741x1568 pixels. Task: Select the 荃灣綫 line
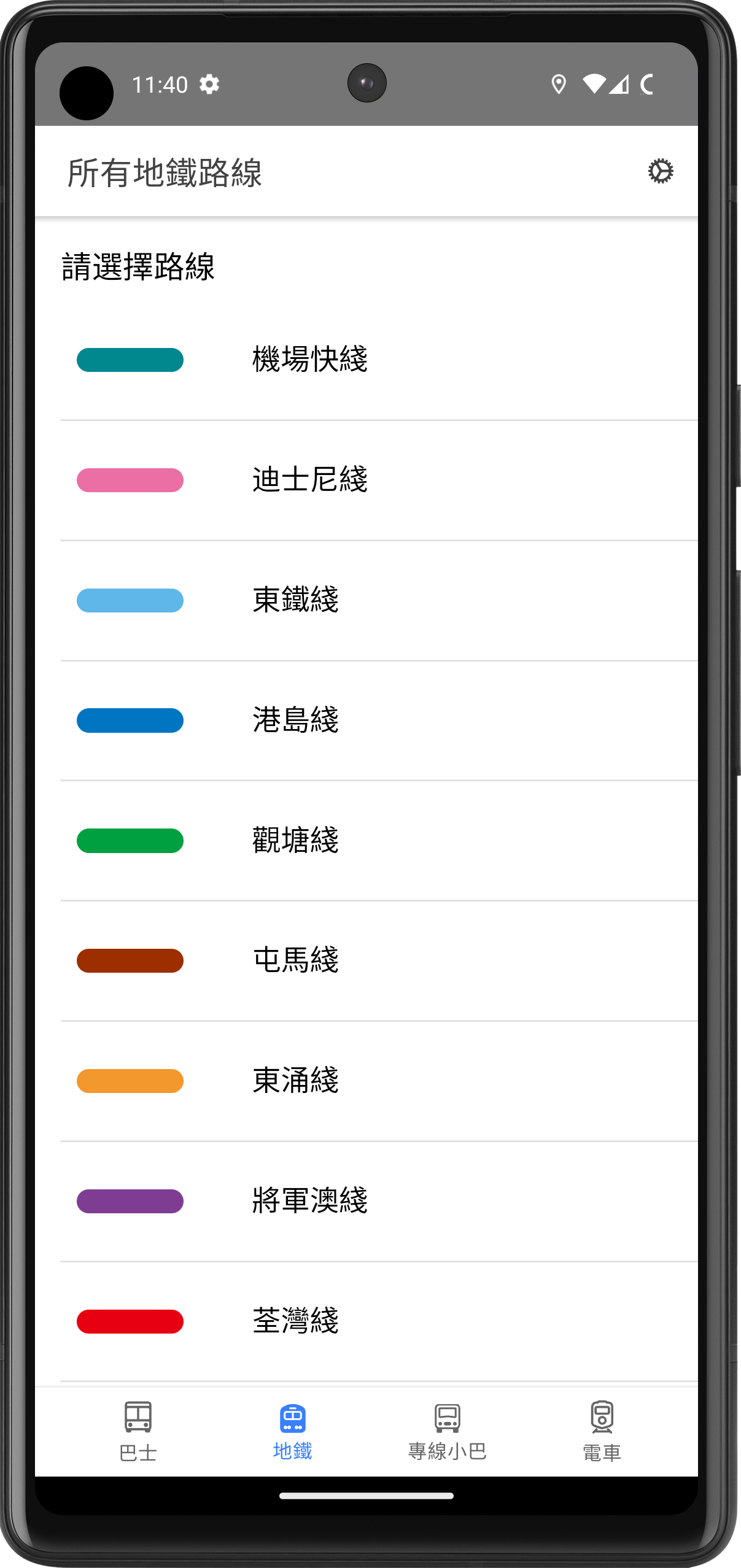tap(296, 1321)
